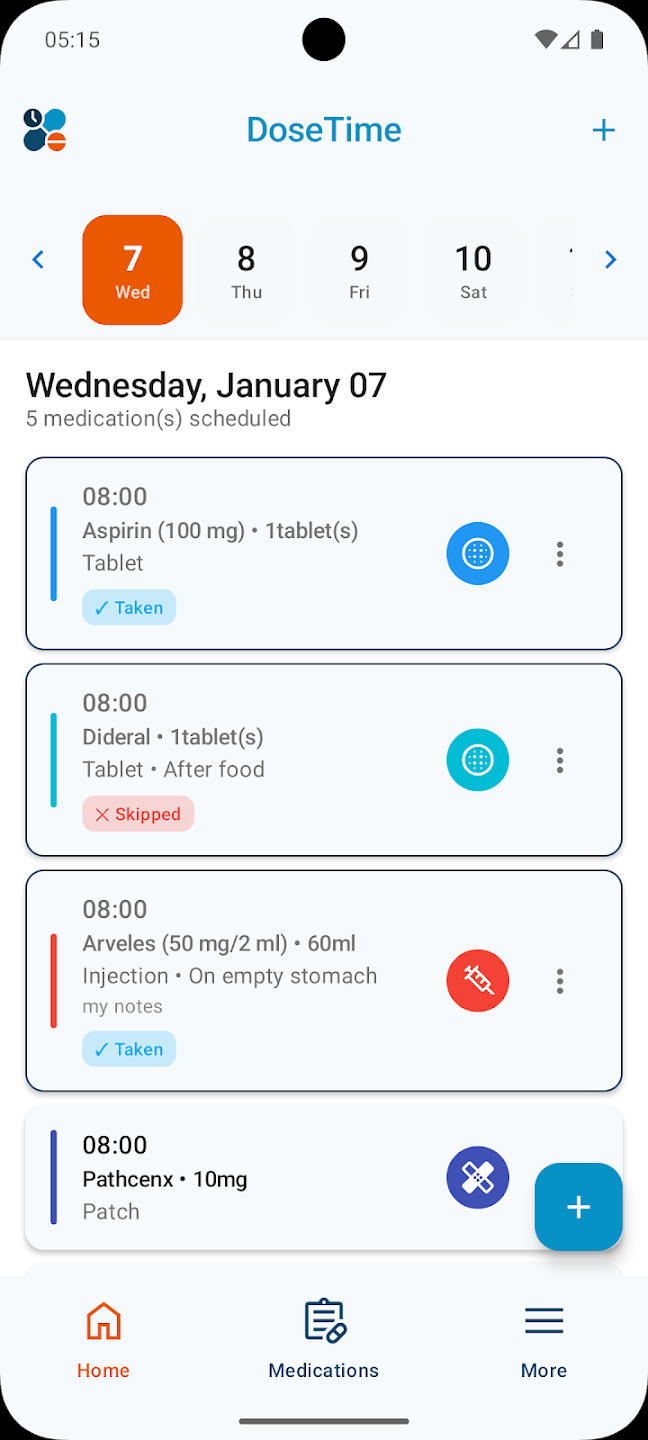Pick Saturday 10 in the date strip
The width and height of the screenshot is (648, 1440).
click(x=473, y=270)
